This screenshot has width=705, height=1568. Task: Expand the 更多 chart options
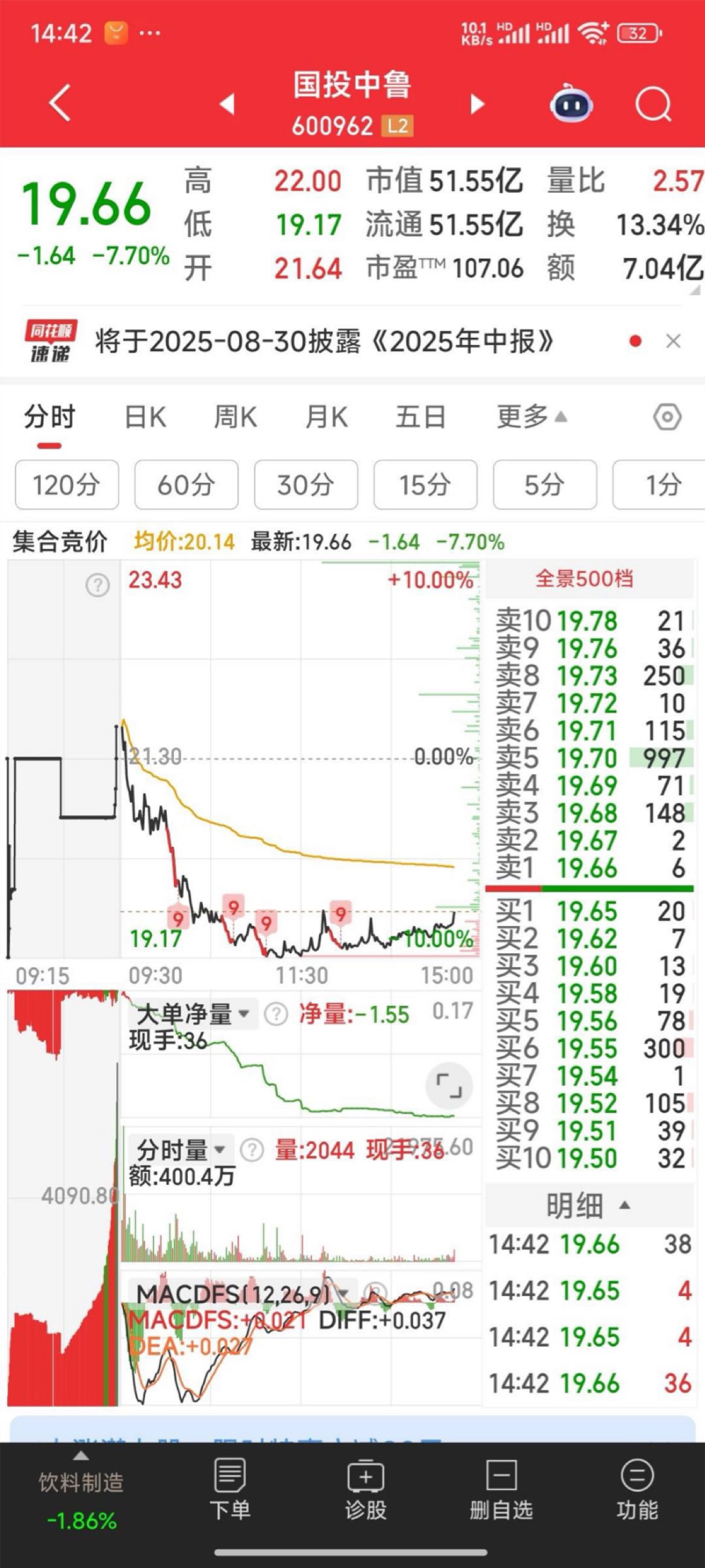point(532,417)
